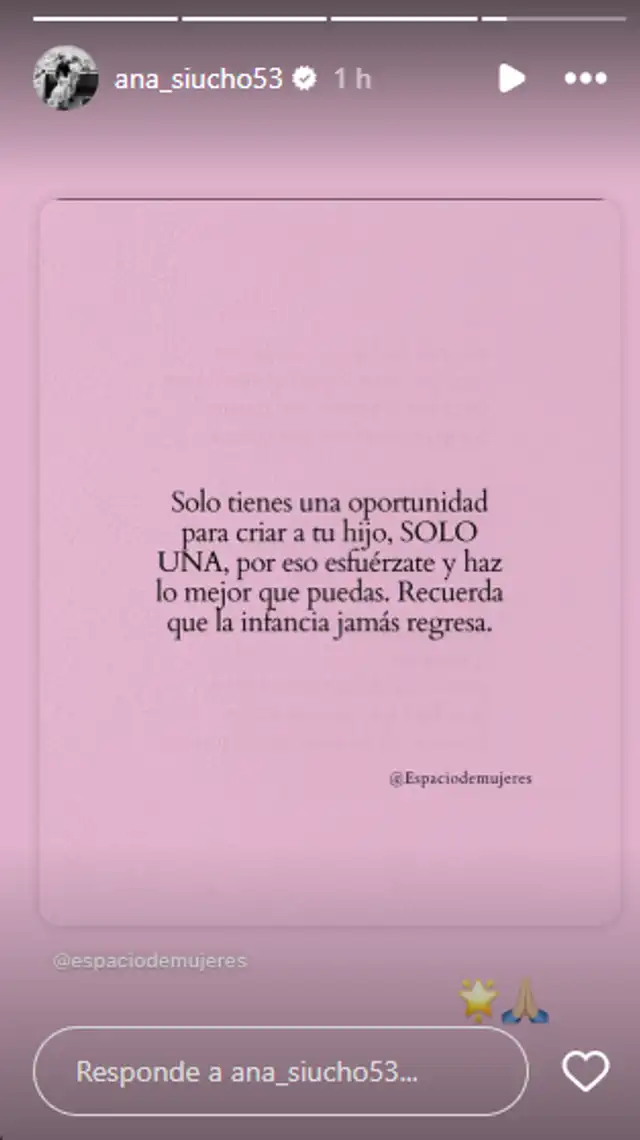Focus the 'Responde a ana_siucho53' reply field
This screenshot has height=1140, width=640.
click(x=280, y=1072)
